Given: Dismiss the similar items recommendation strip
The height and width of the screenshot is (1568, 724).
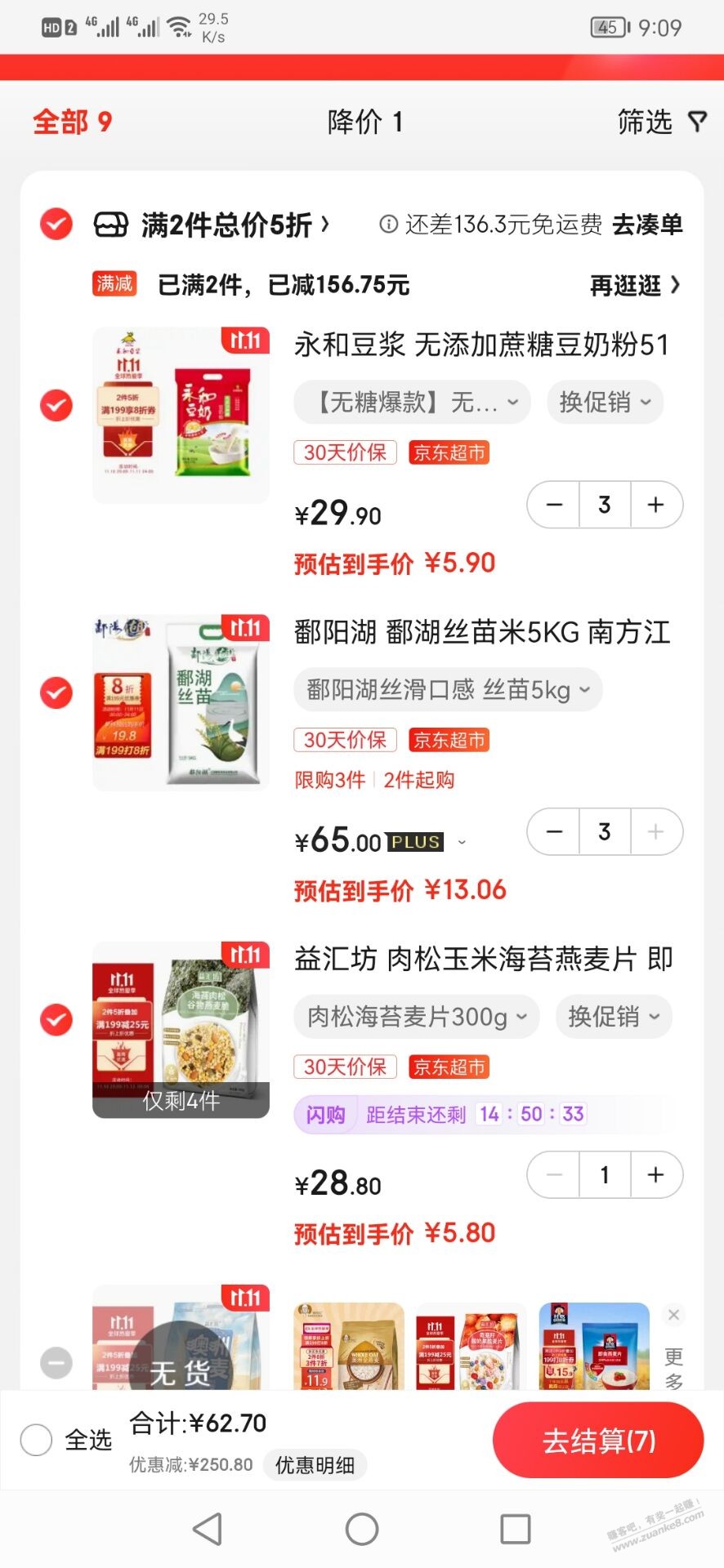Looking at the screenshot, I should (673, 1315).
